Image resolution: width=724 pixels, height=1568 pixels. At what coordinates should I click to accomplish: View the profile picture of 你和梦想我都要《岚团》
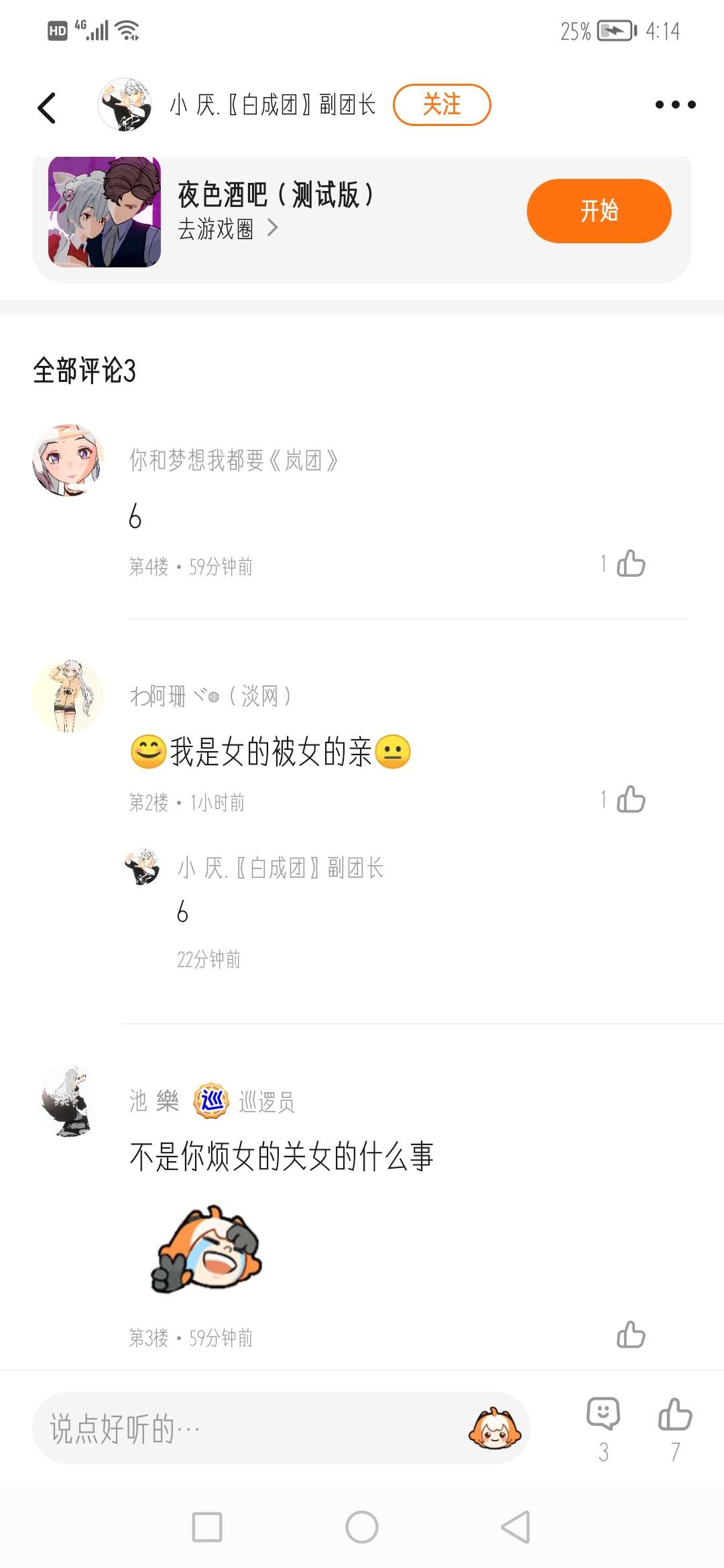tap(68, 460)
